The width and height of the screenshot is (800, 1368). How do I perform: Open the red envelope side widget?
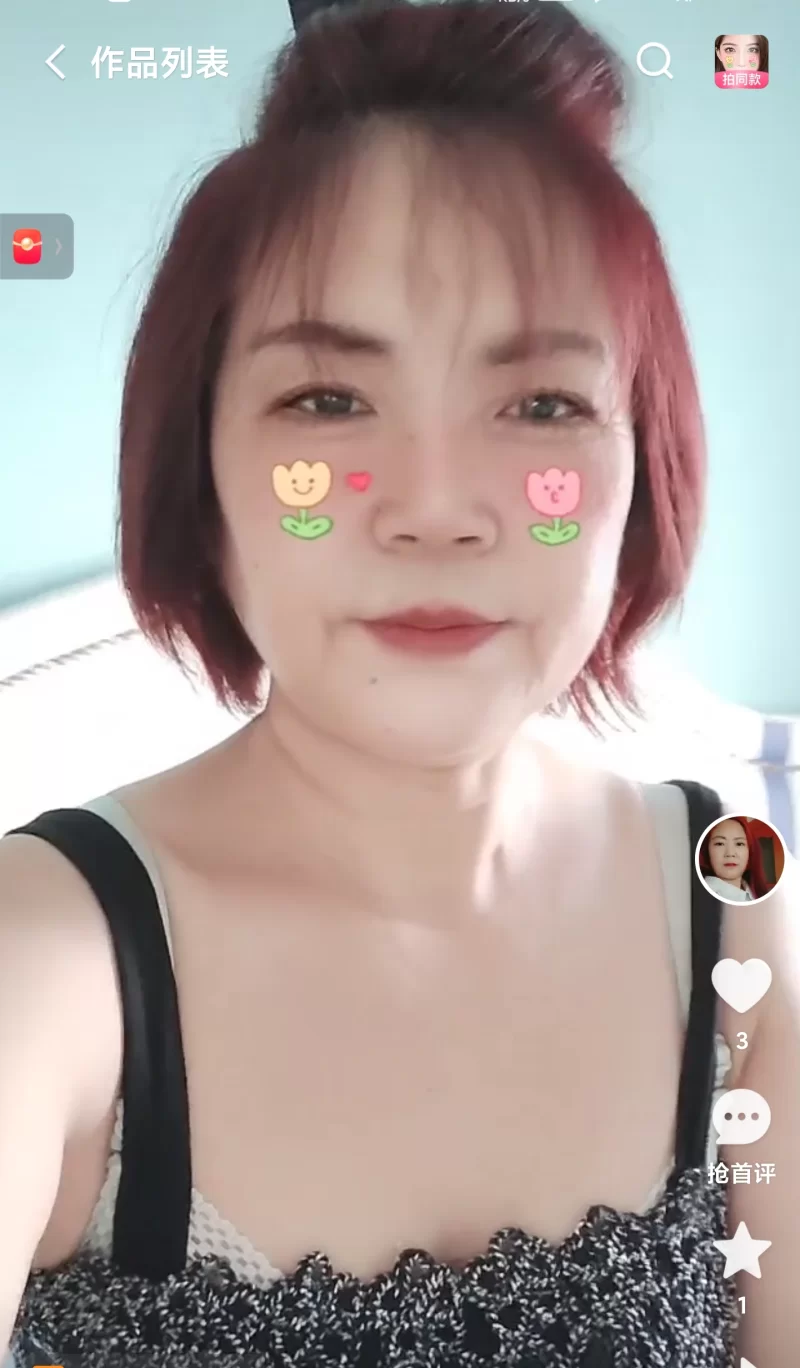28,246
